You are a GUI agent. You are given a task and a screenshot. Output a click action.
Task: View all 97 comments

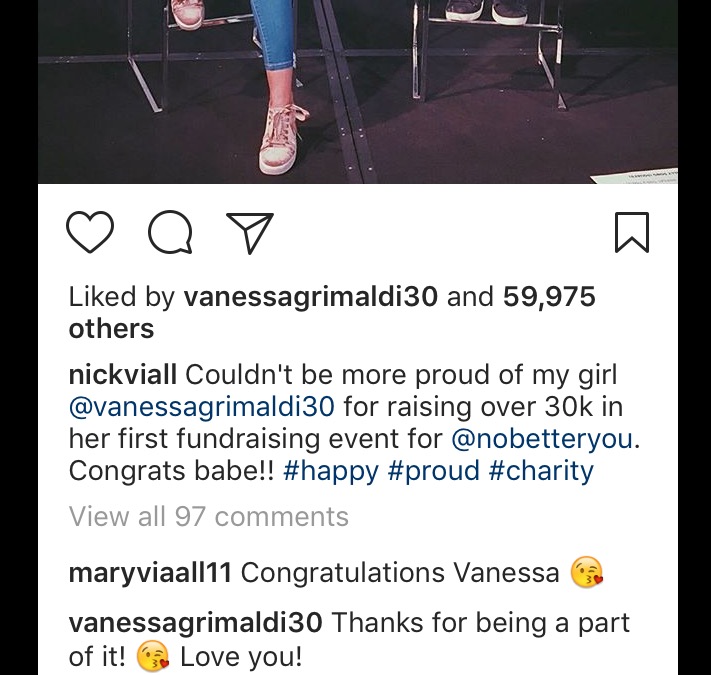tap(209, 517)
